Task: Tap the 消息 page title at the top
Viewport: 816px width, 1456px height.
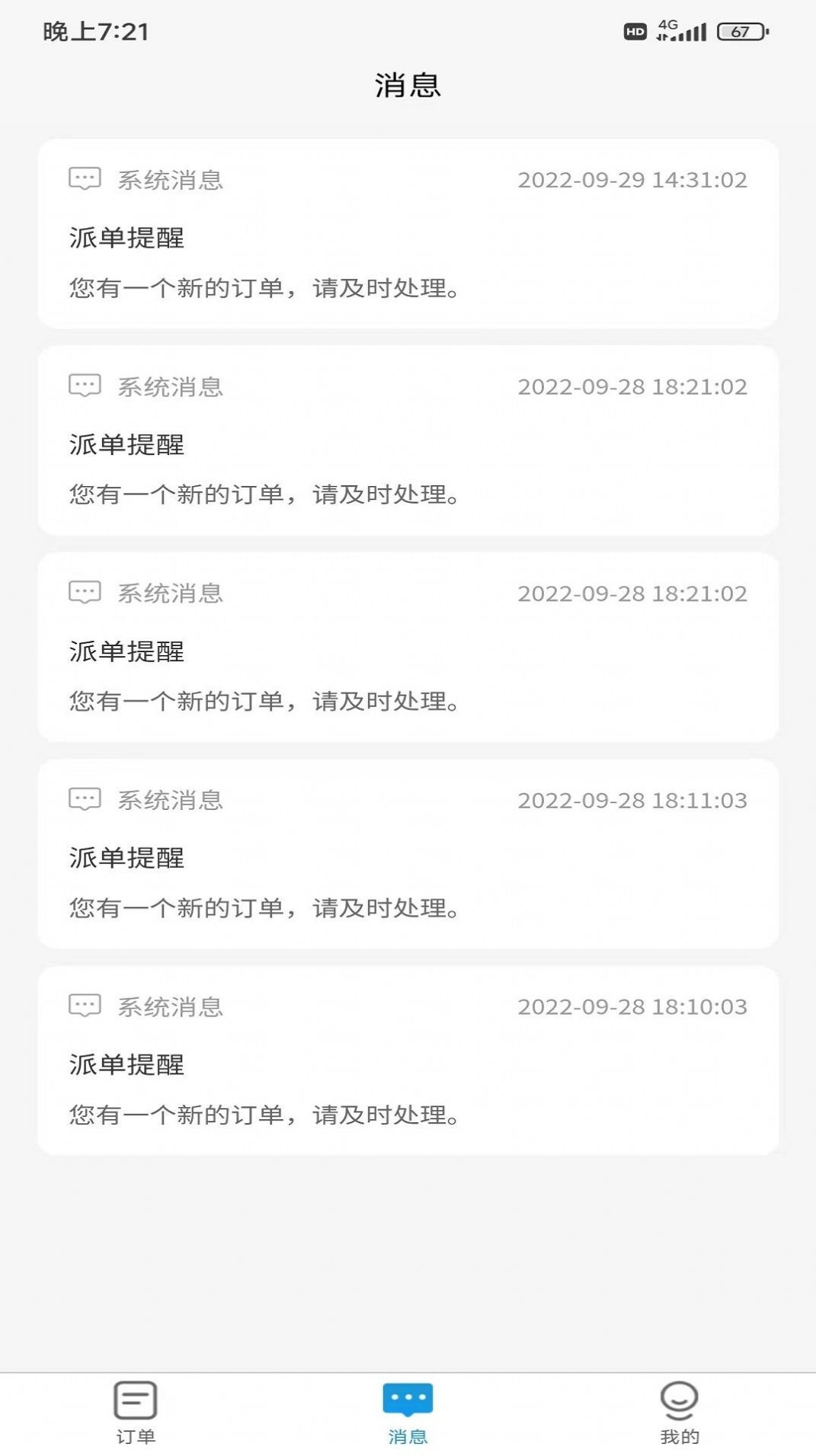Action: 407,85
